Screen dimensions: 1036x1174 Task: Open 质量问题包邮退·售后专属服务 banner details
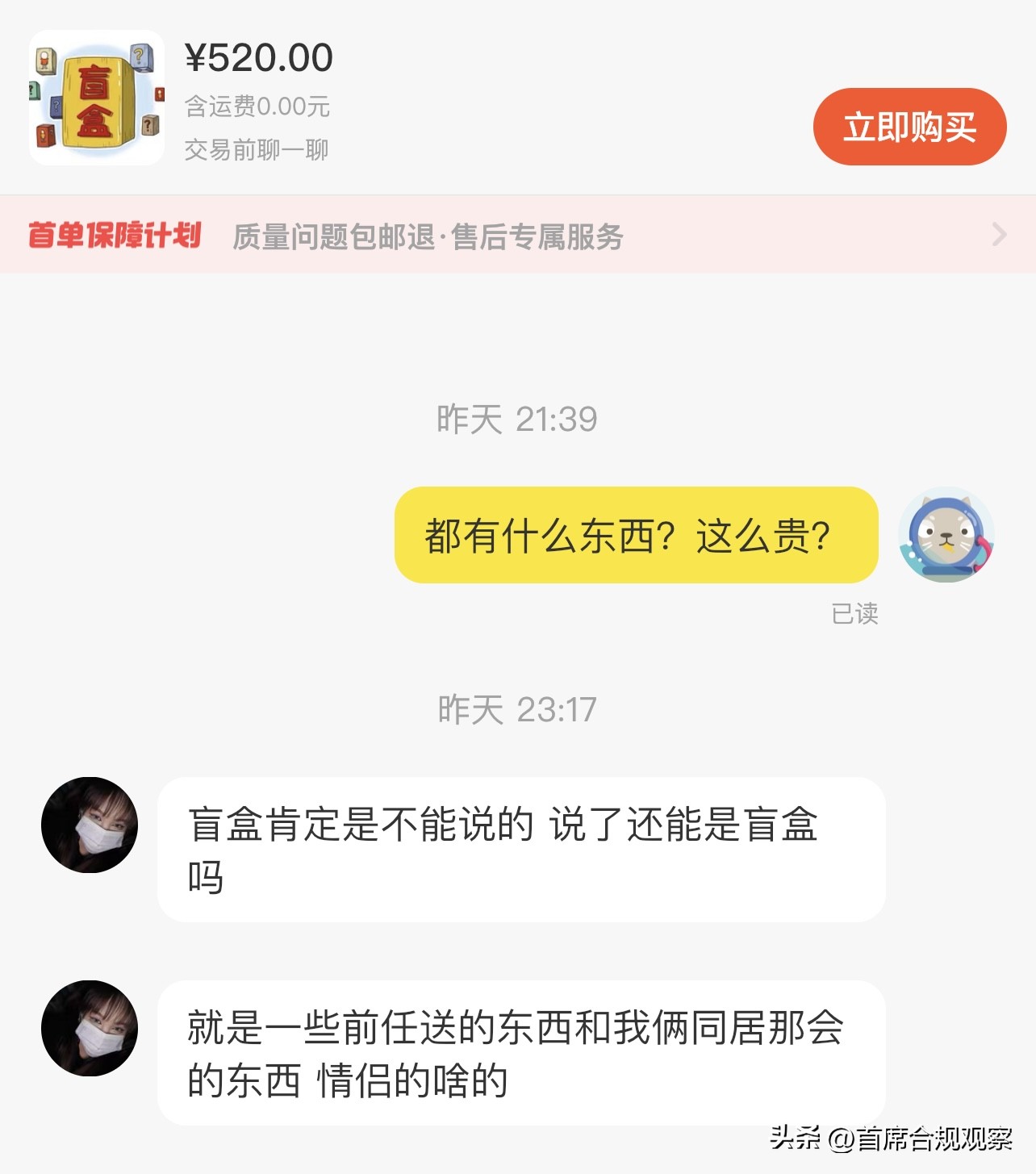[x=428, y=236]
